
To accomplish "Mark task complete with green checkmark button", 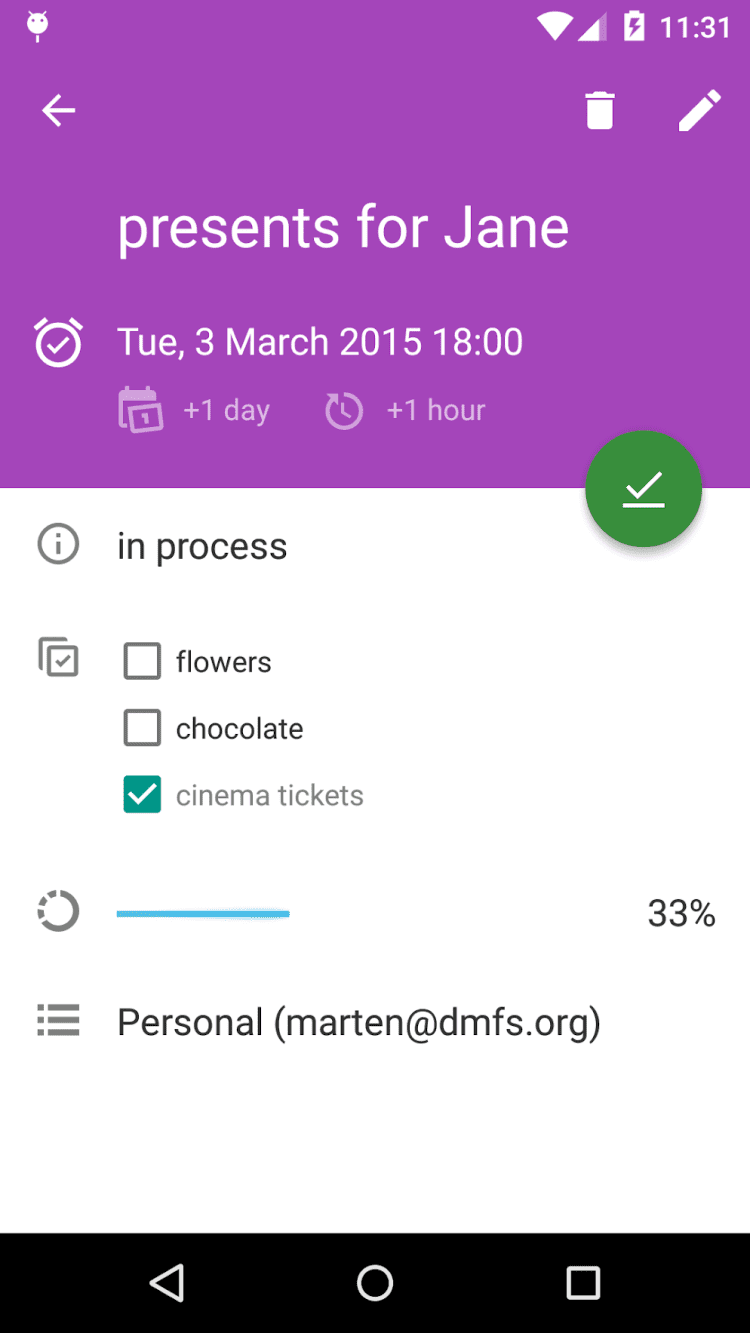I will click(643, 489).
